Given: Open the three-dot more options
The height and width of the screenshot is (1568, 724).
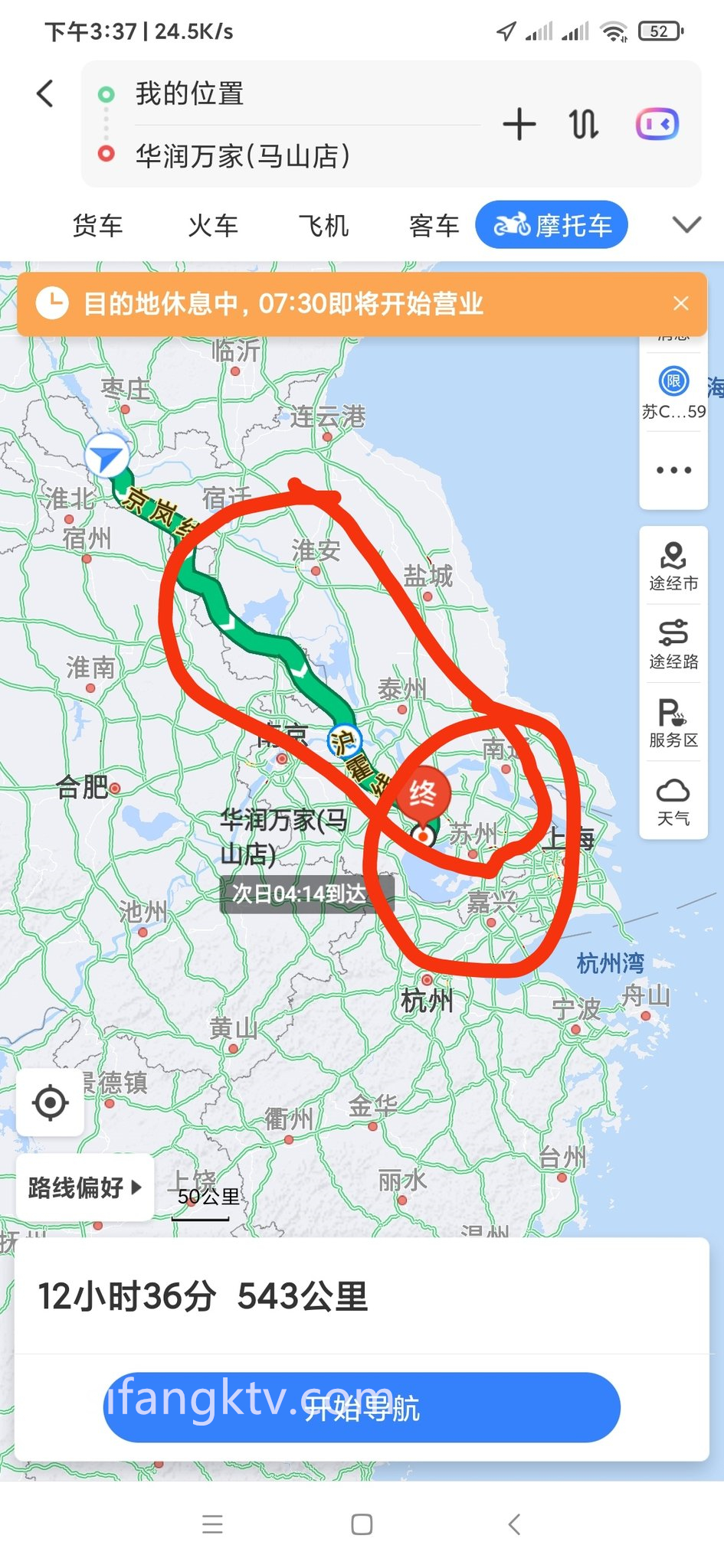Looking at the screenshot, I should pos(673,470).
